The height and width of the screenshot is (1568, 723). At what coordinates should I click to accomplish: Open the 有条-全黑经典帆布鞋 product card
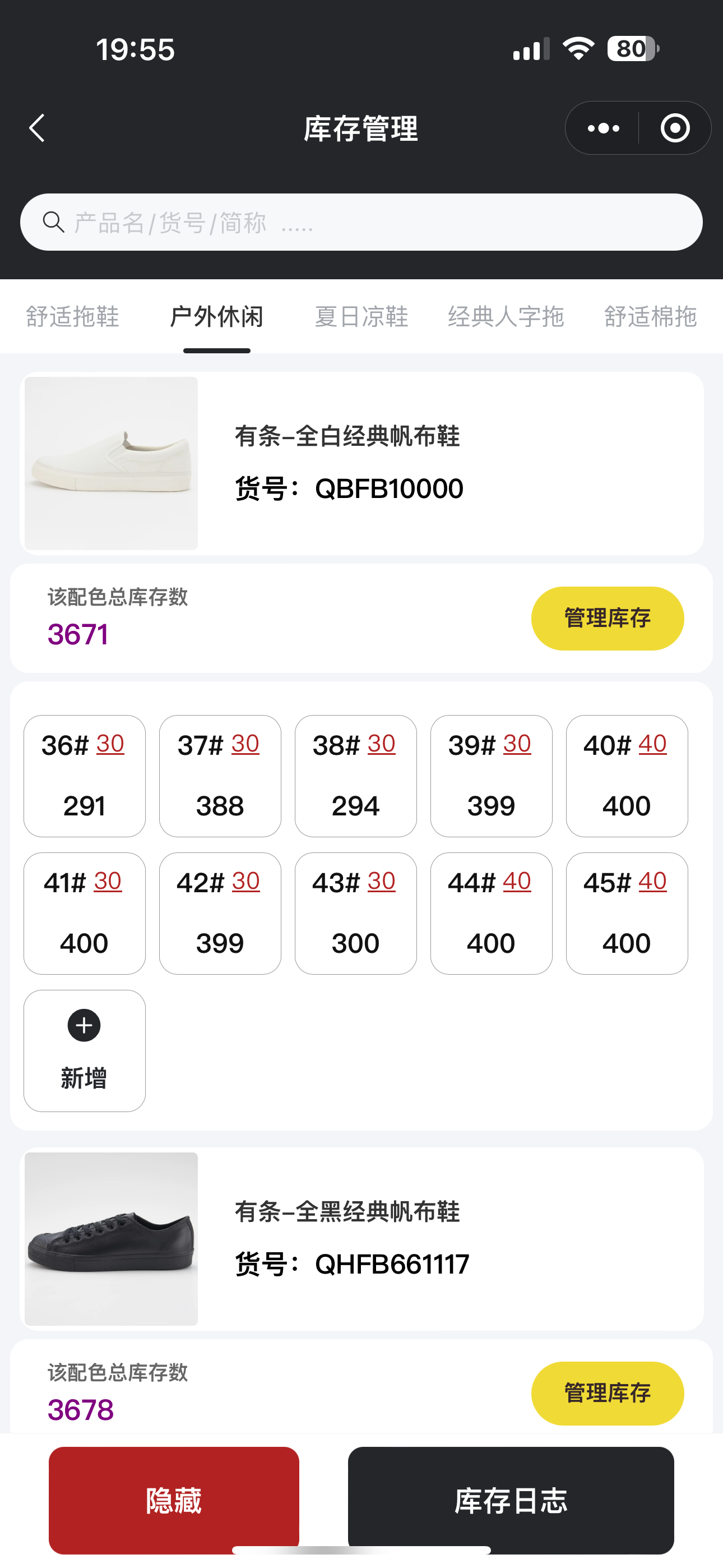coord(361,1238)
